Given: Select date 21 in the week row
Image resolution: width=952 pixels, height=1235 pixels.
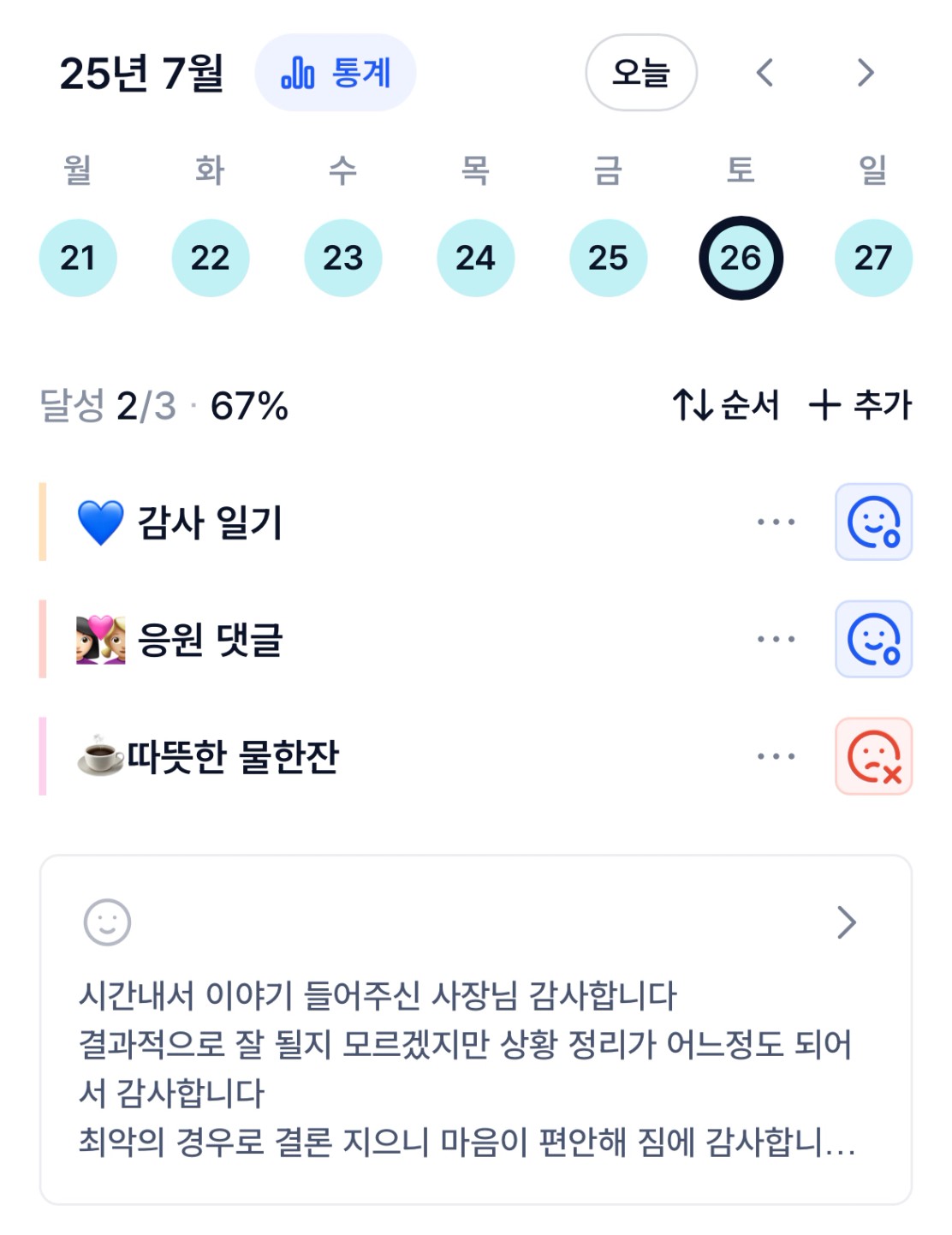Looking at the screenshot, I should pyautogui.click(x=78, y=258).
